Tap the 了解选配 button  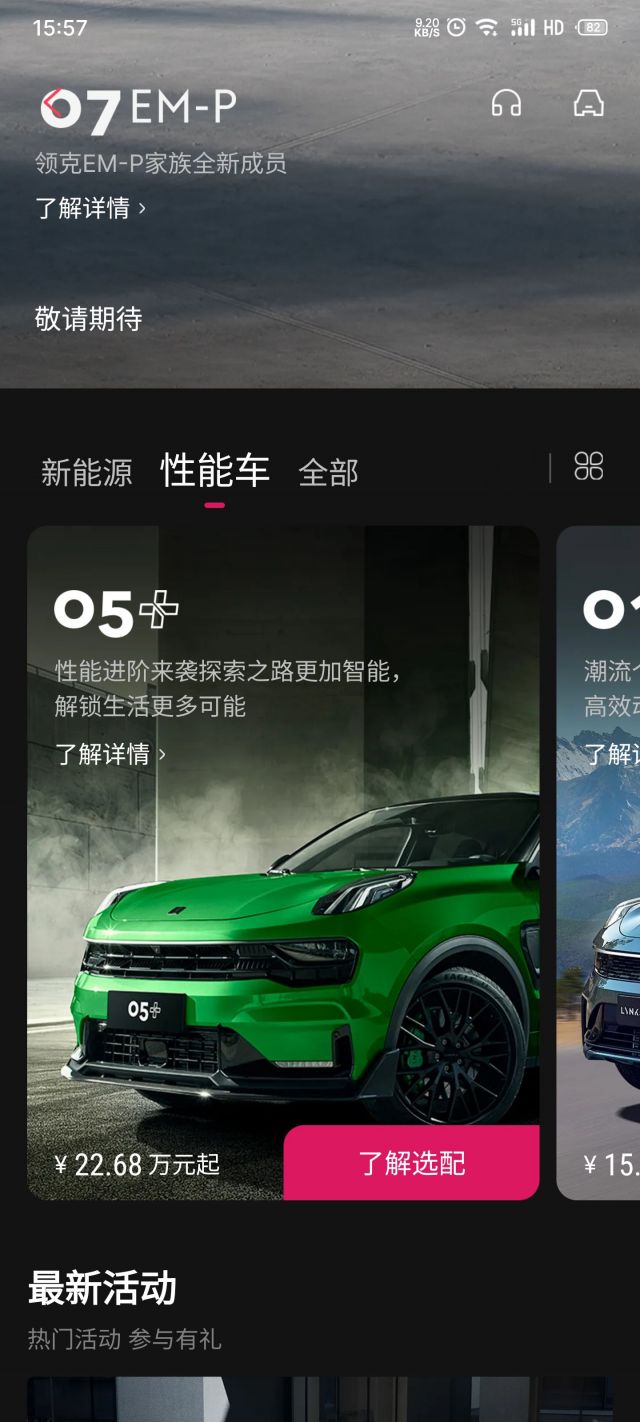[x=411, y=1163]
